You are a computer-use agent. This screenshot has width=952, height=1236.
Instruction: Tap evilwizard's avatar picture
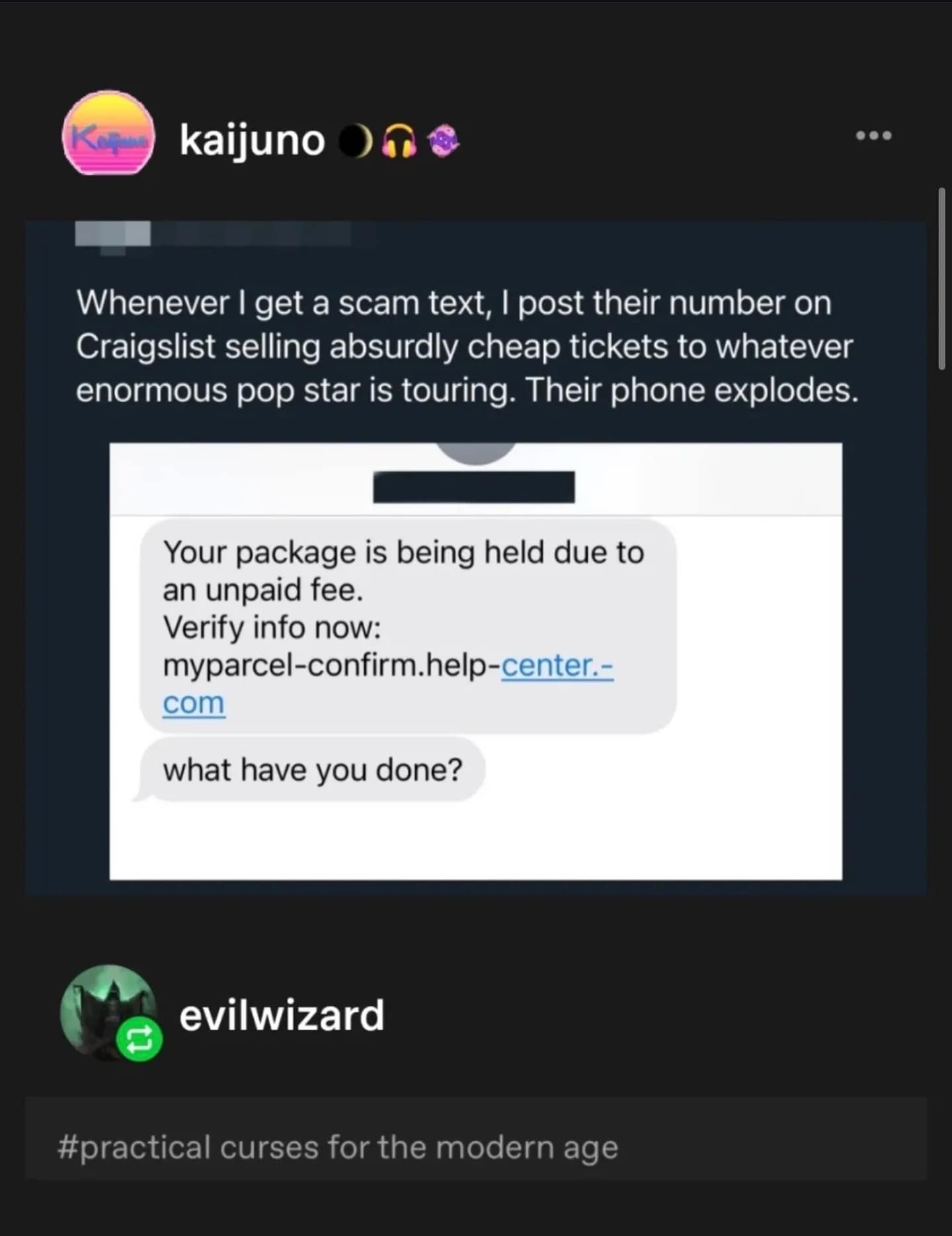pyautogui.click(x=106, y=1009)
